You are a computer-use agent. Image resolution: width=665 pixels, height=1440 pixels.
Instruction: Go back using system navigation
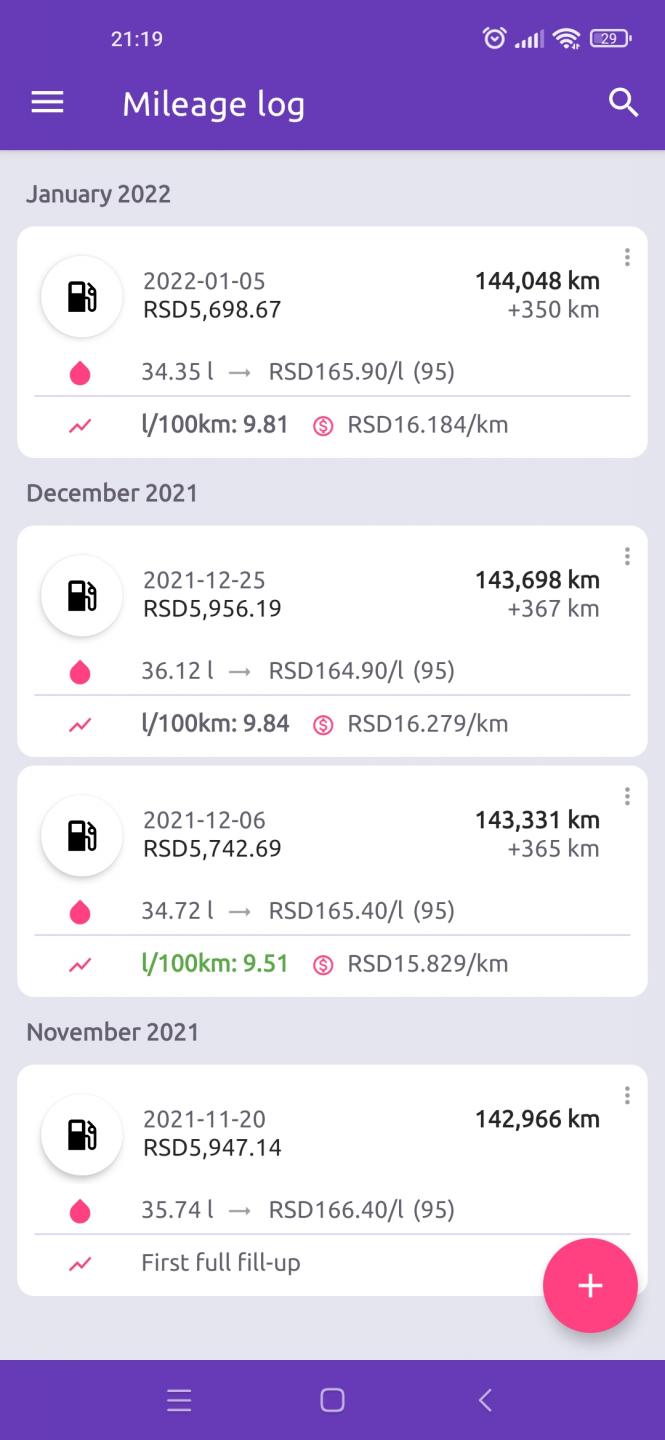(x=485, y=1400)
